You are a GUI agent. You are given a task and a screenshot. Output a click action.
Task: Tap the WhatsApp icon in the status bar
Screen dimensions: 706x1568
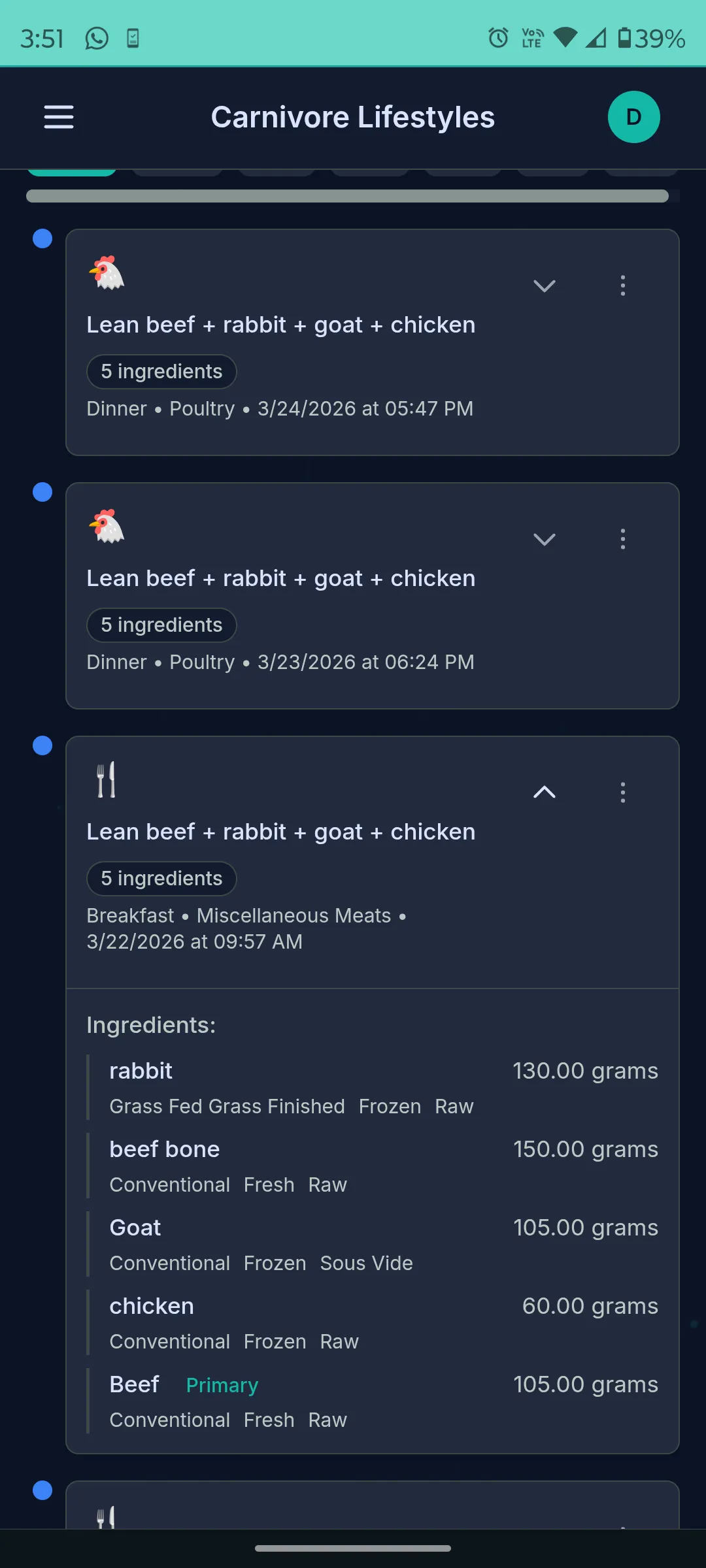[x=97, y=38]
